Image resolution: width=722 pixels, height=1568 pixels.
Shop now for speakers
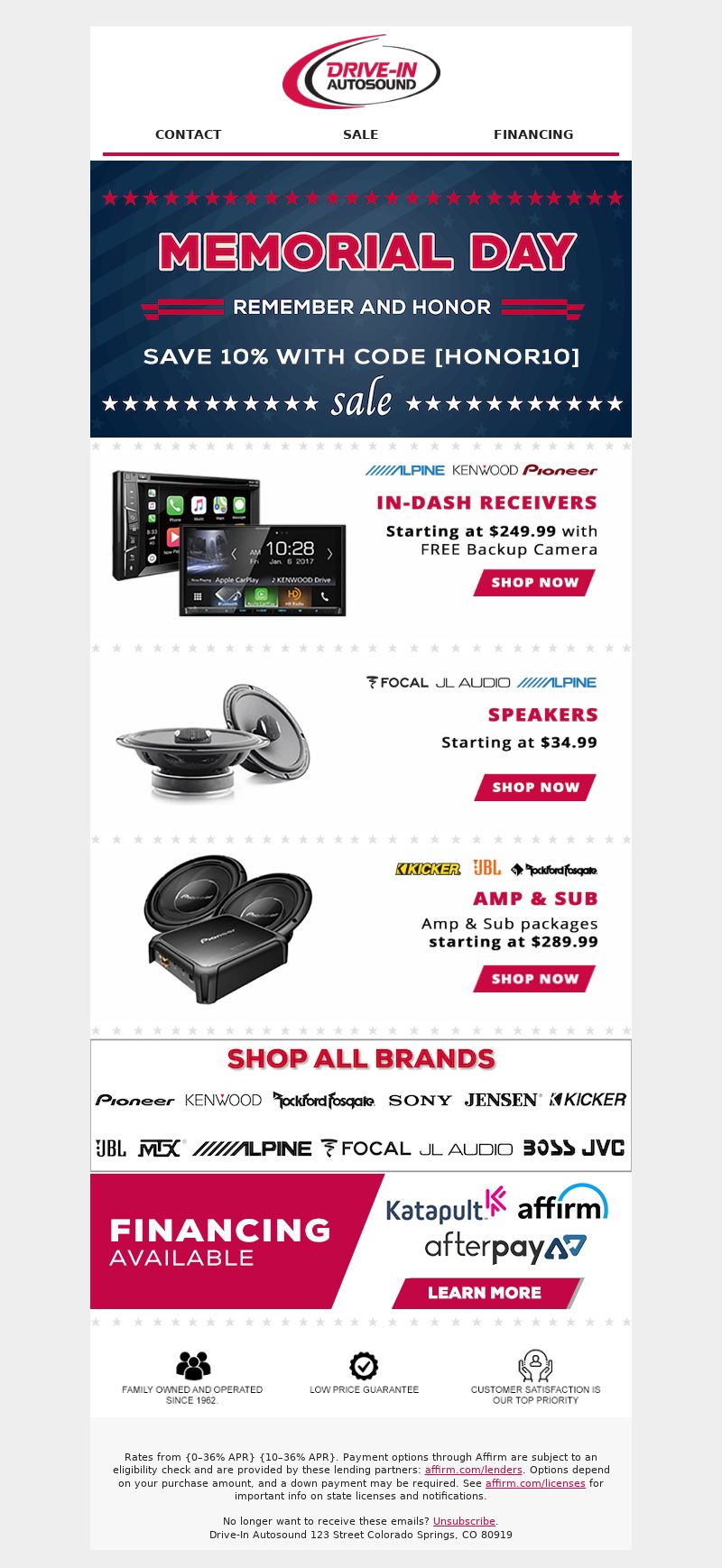pyautogui.click(x=535, y=788)
